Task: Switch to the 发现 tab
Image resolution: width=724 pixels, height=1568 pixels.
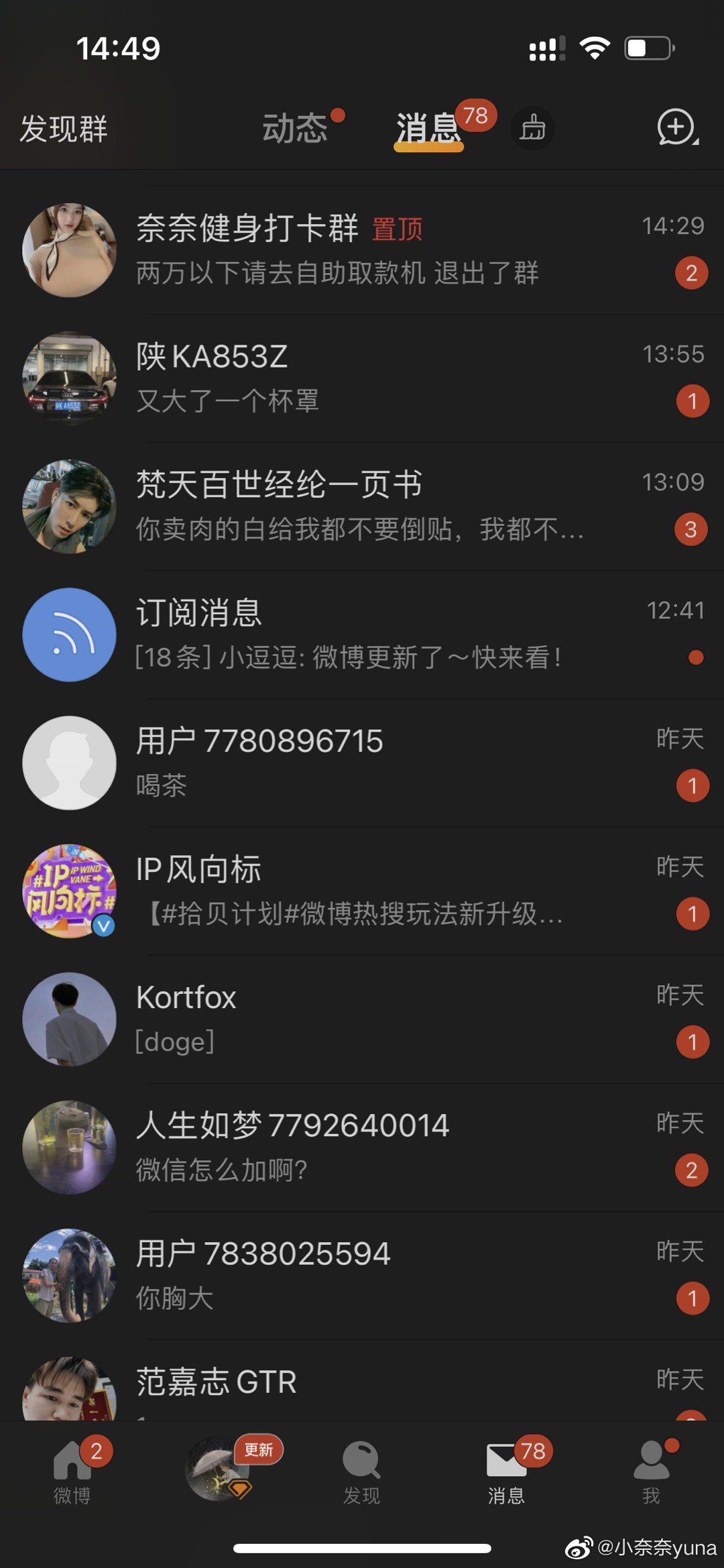Action: click(x=362, y=1472)
